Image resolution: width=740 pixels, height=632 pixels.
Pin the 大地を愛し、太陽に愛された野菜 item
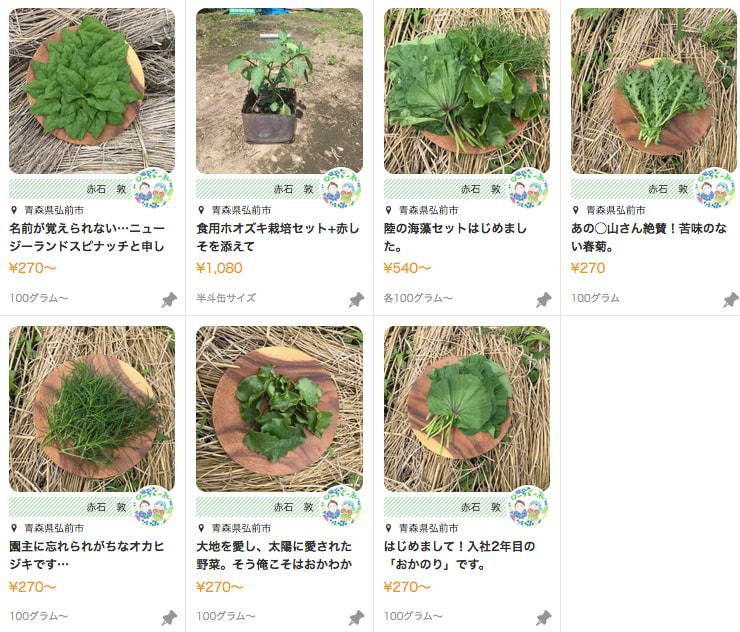tap(356, 617)
